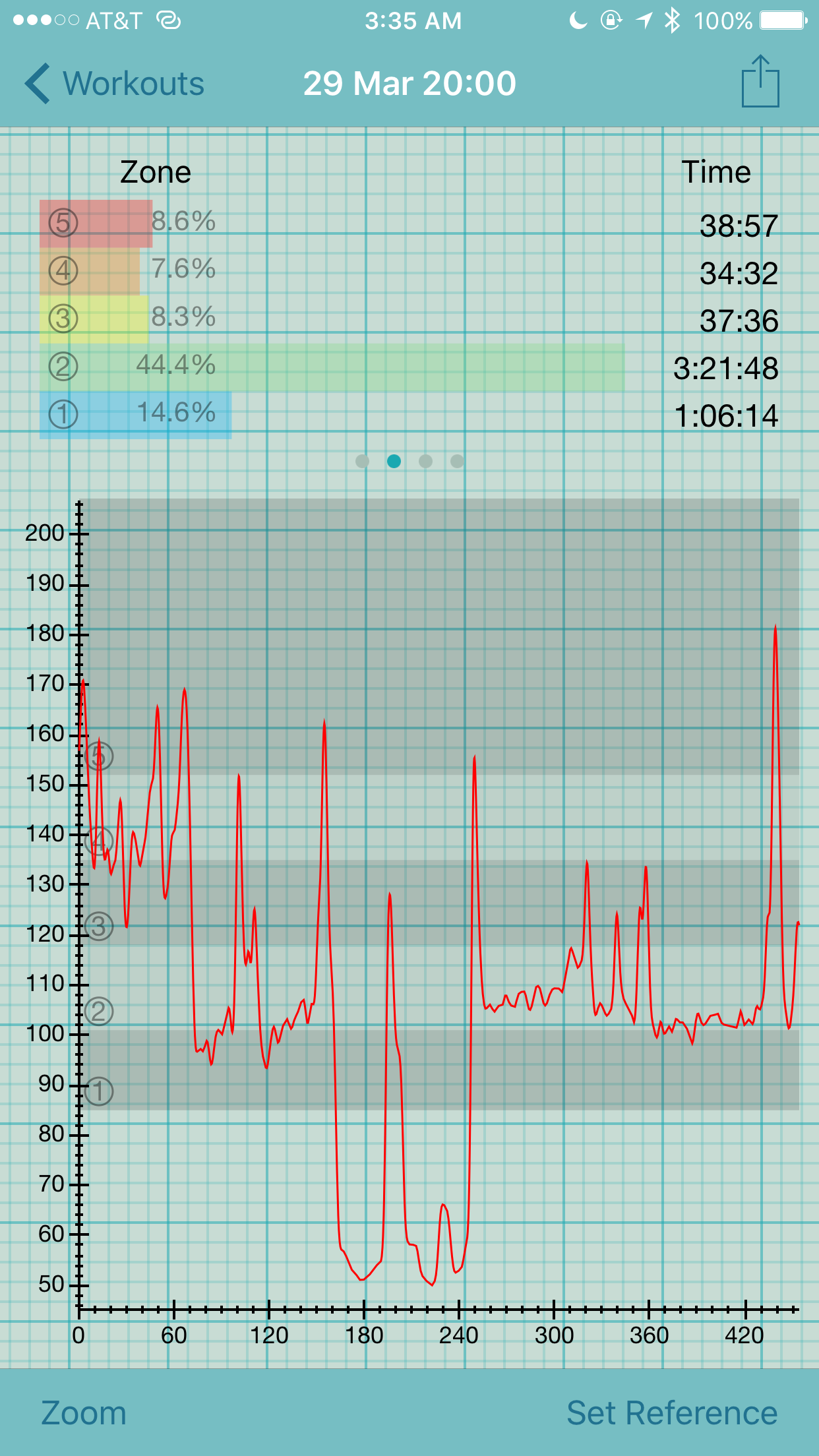Go back to Workouts
The height and width of the screenshot is (1456, 819).
115,84
